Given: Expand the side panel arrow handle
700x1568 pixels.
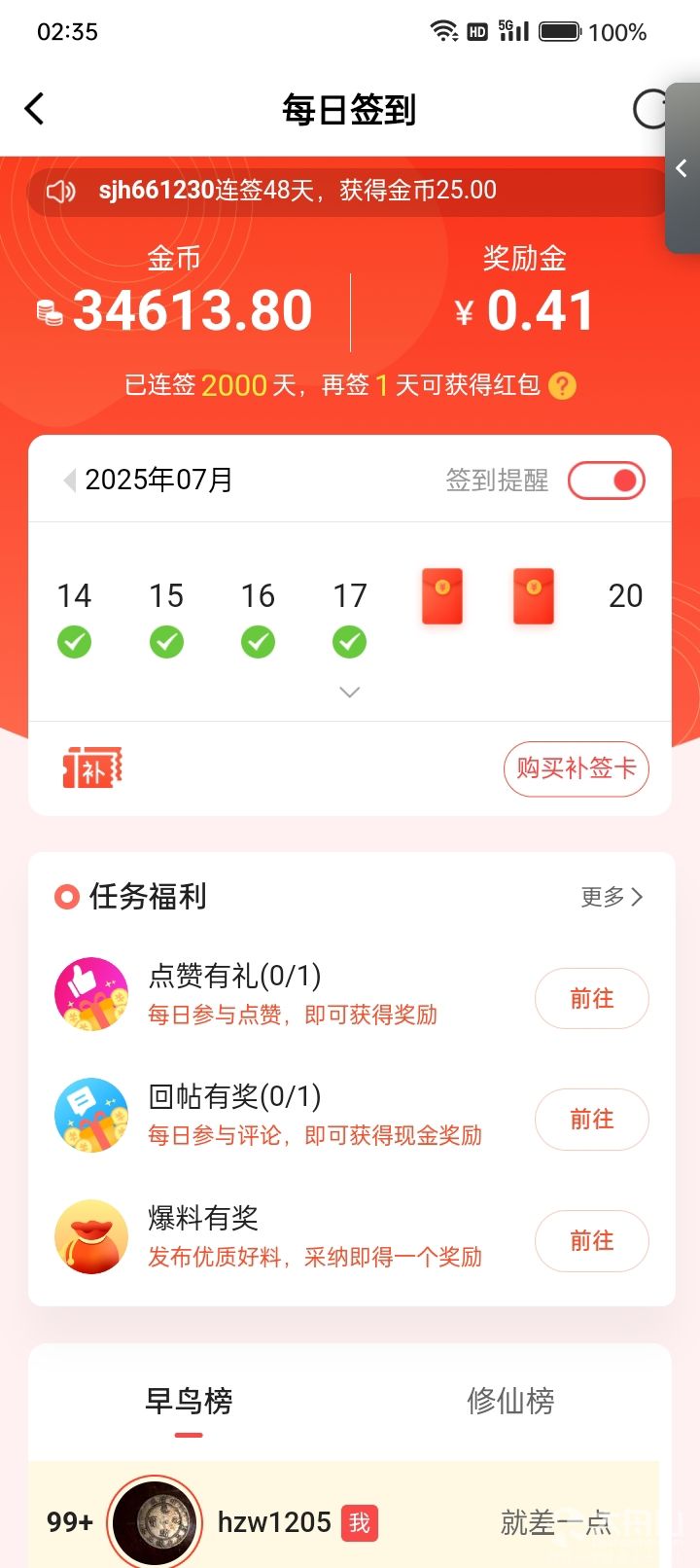Looking at the screenshot, I should (x=682, y=168).
